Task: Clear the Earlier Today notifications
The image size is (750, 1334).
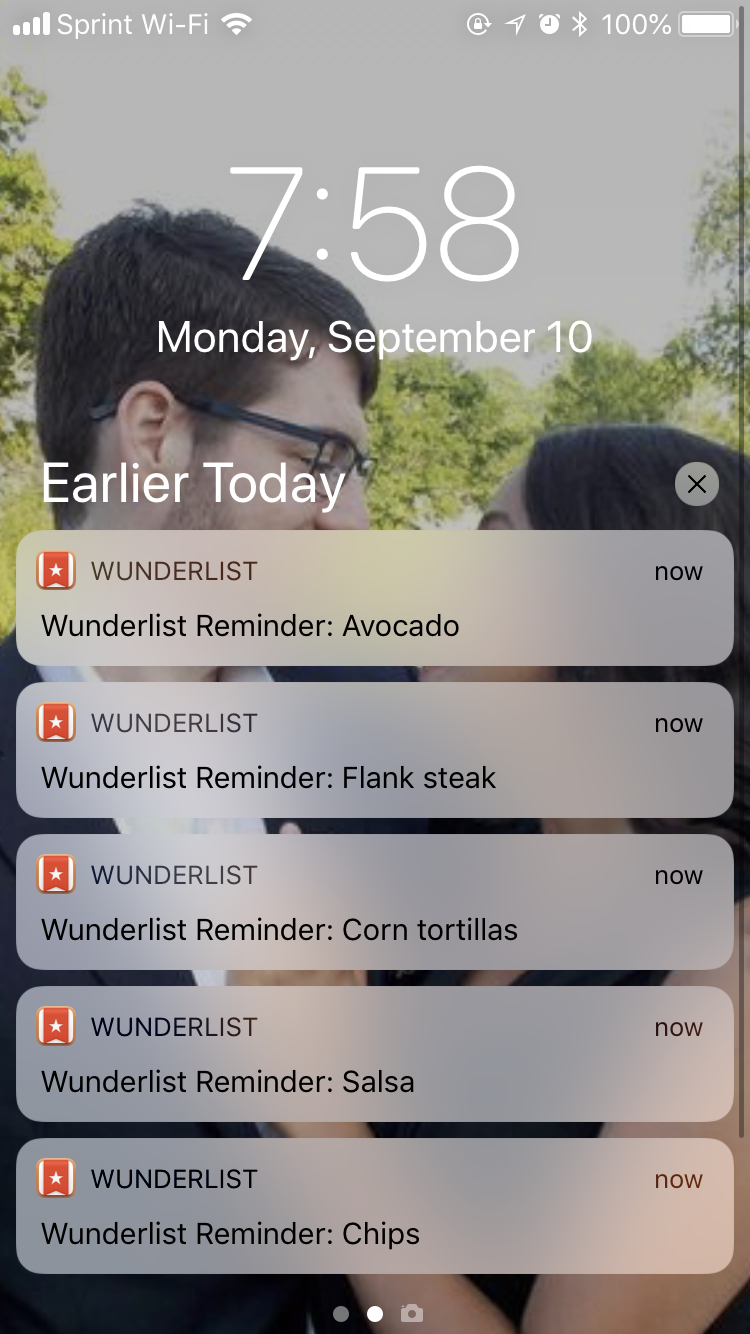Action: pos(697,484)
